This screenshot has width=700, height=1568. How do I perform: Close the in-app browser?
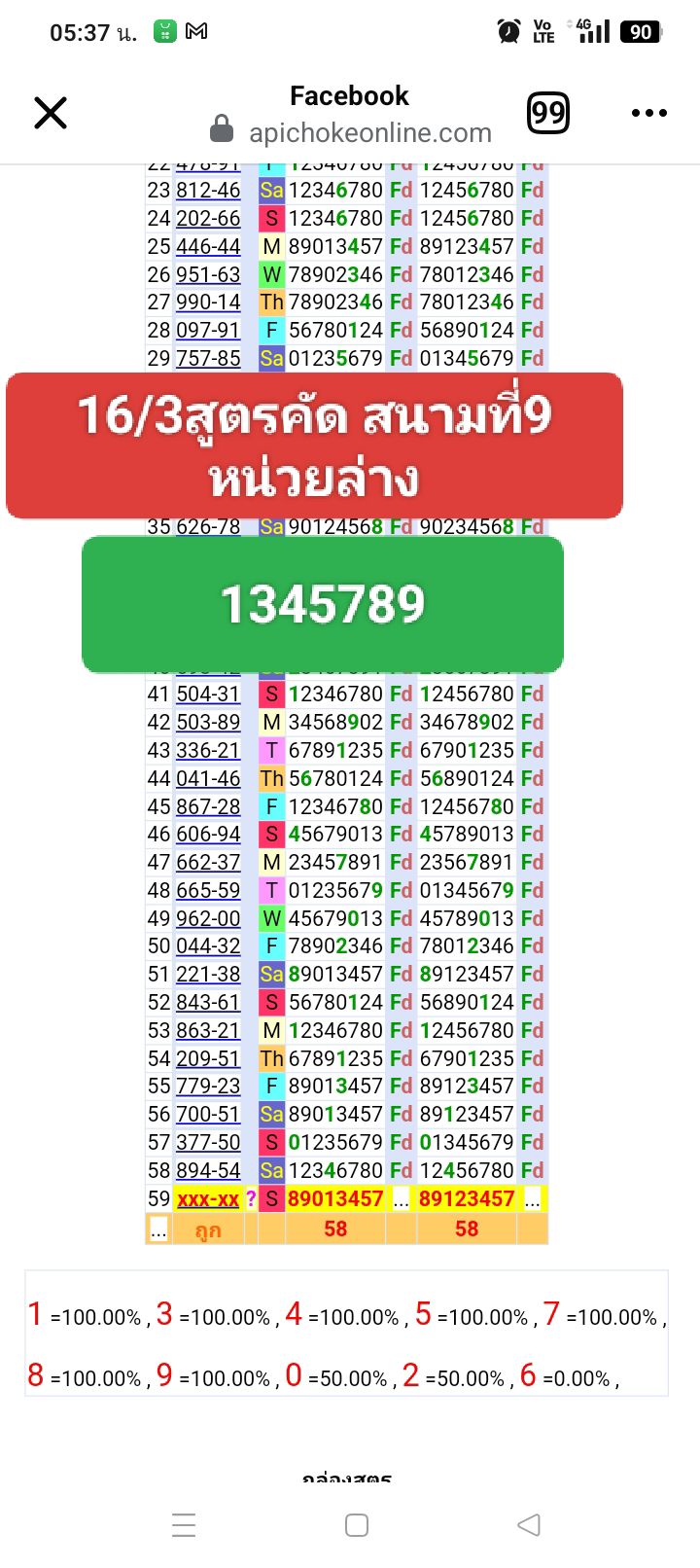(51, 113)
